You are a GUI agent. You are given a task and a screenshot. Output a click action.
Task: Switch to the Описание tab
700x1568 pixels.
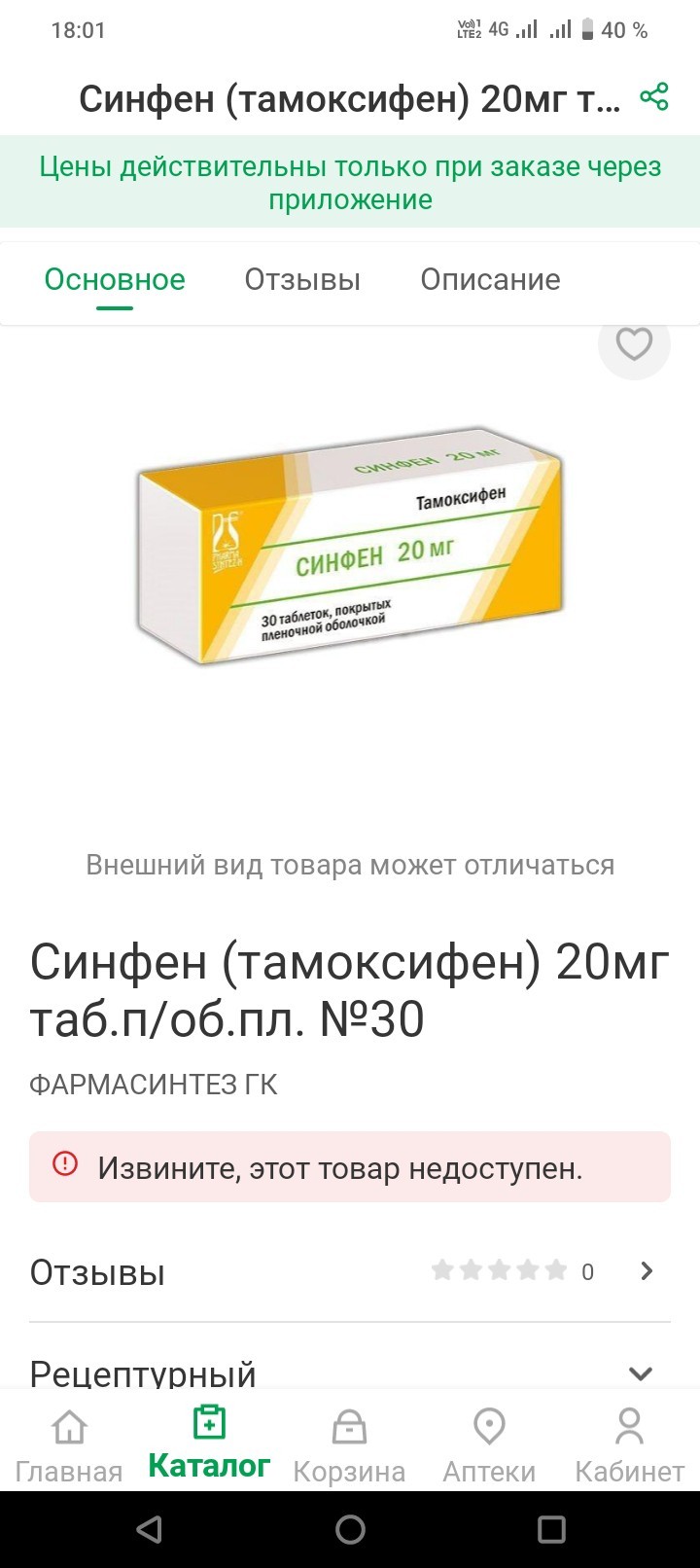click(x=490, y=280)
